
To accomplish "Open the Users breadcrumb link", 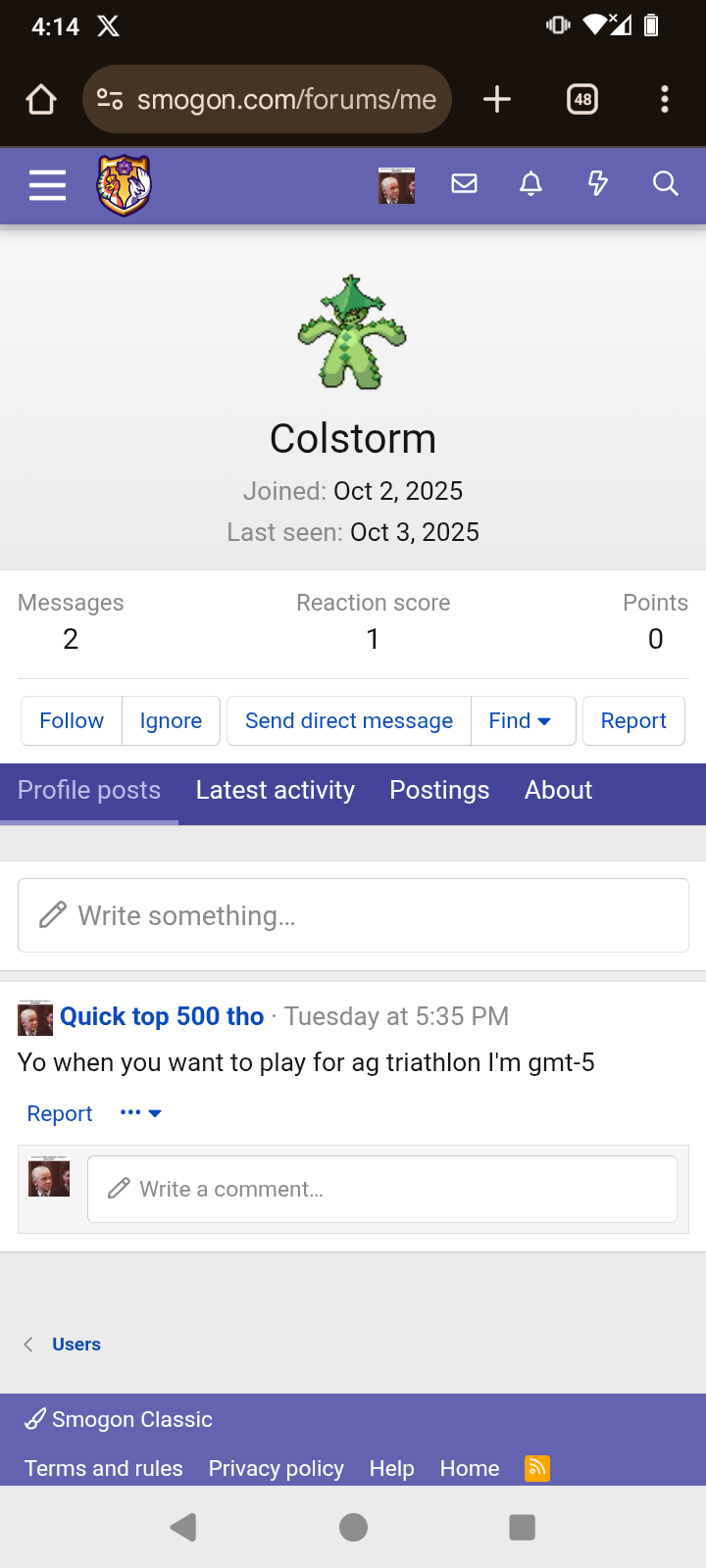I will click(x=76, y=1345).
